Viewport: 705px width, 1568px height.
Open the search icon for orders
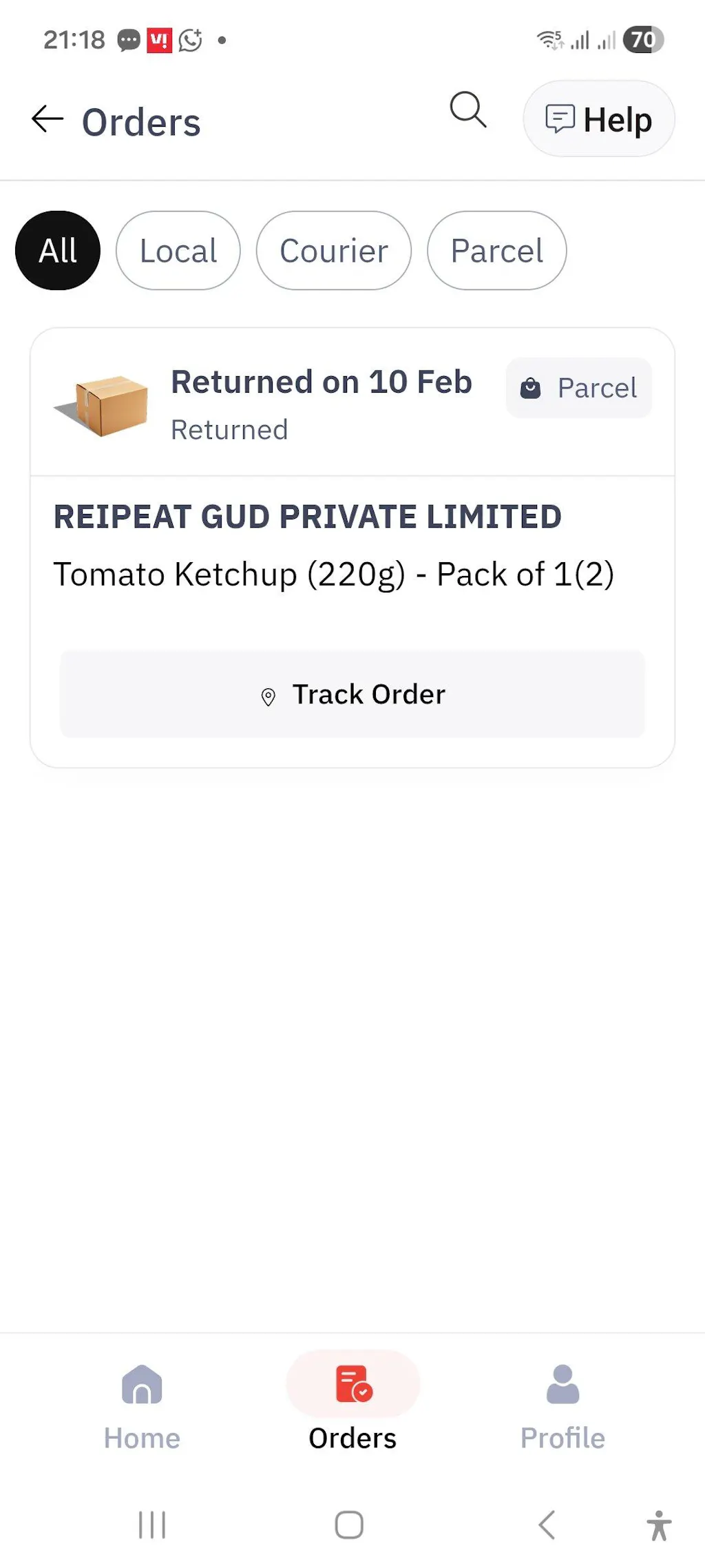(x=468, y=110)
